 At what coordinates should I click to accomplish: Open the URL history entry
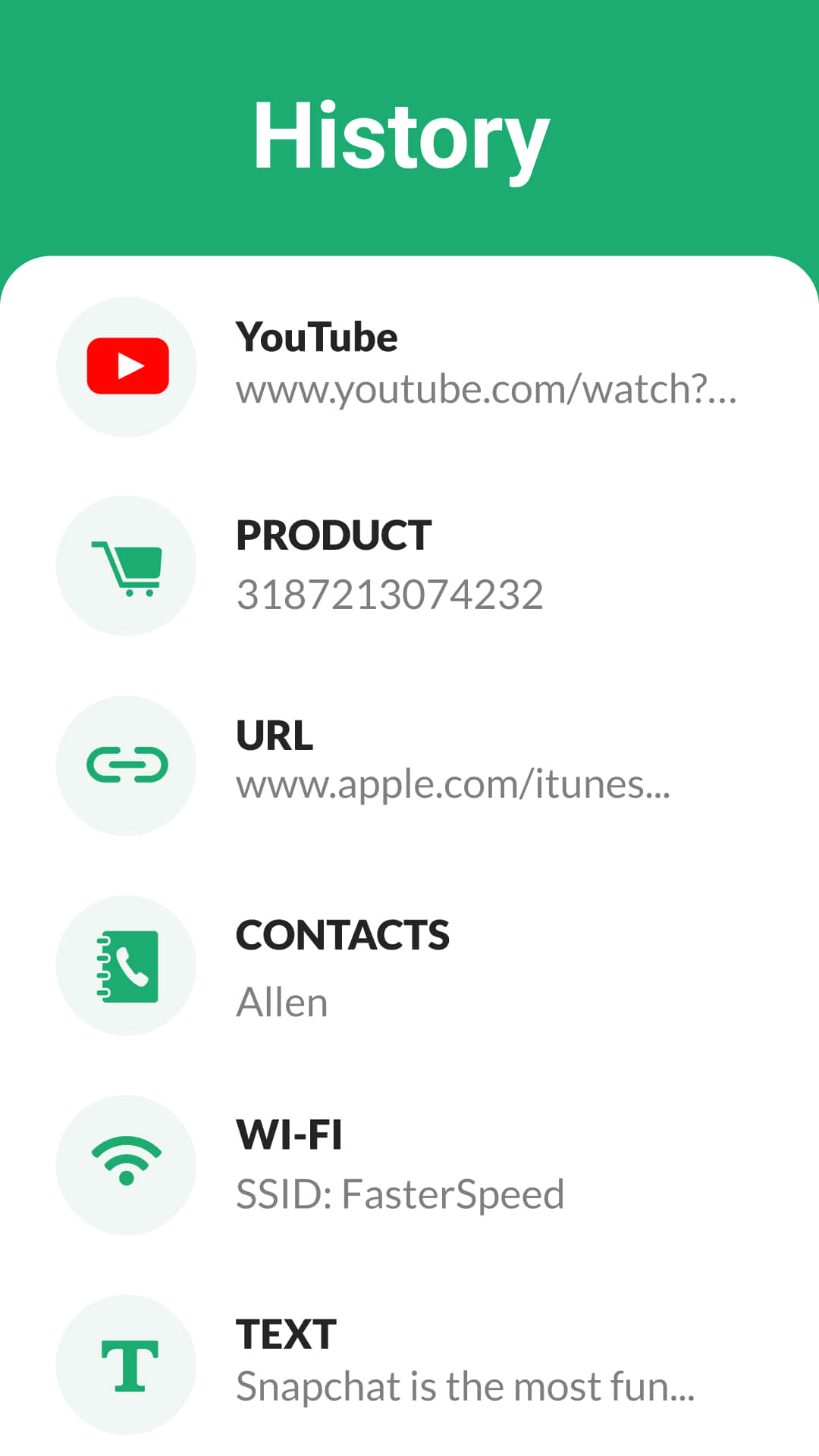pyautogui.click(x=275, y=734)
